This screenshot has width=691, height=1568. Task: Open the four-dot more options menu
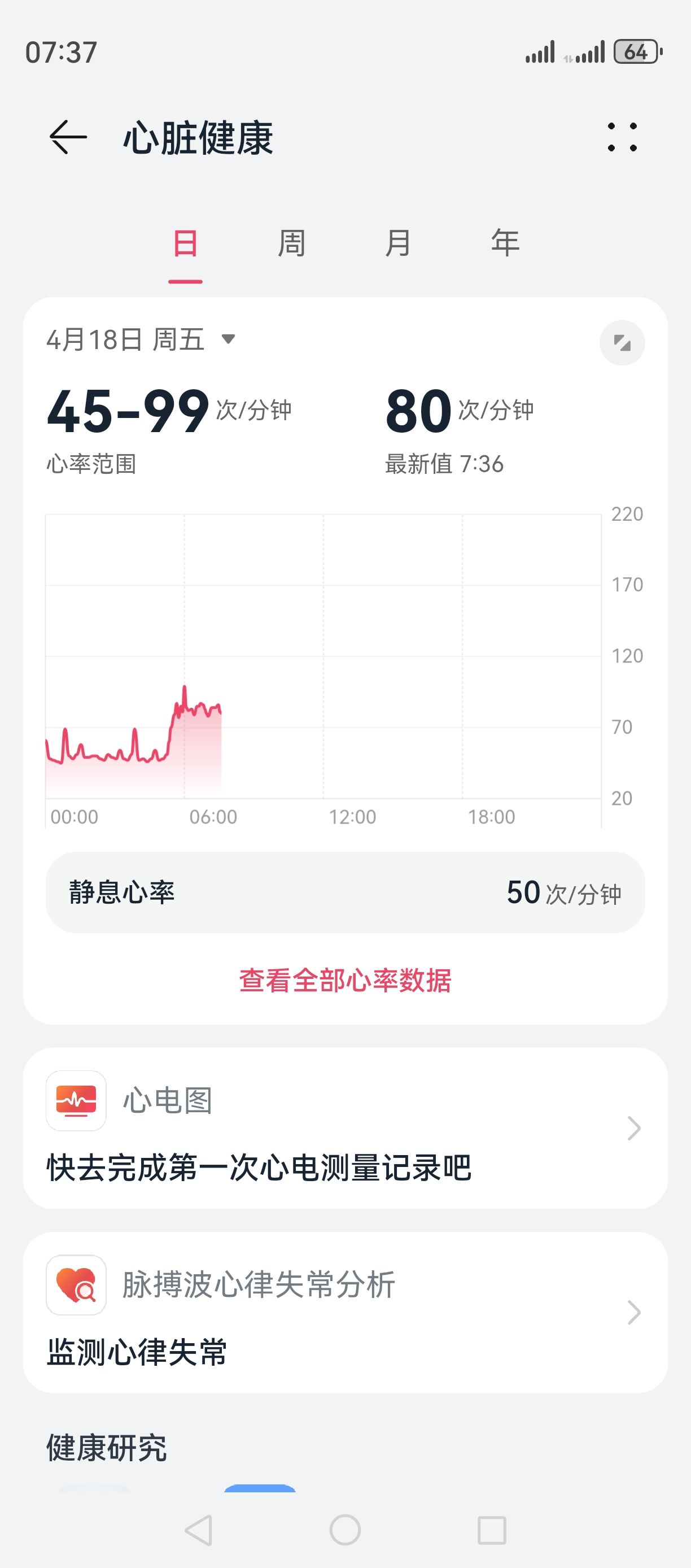coord(622,137)
